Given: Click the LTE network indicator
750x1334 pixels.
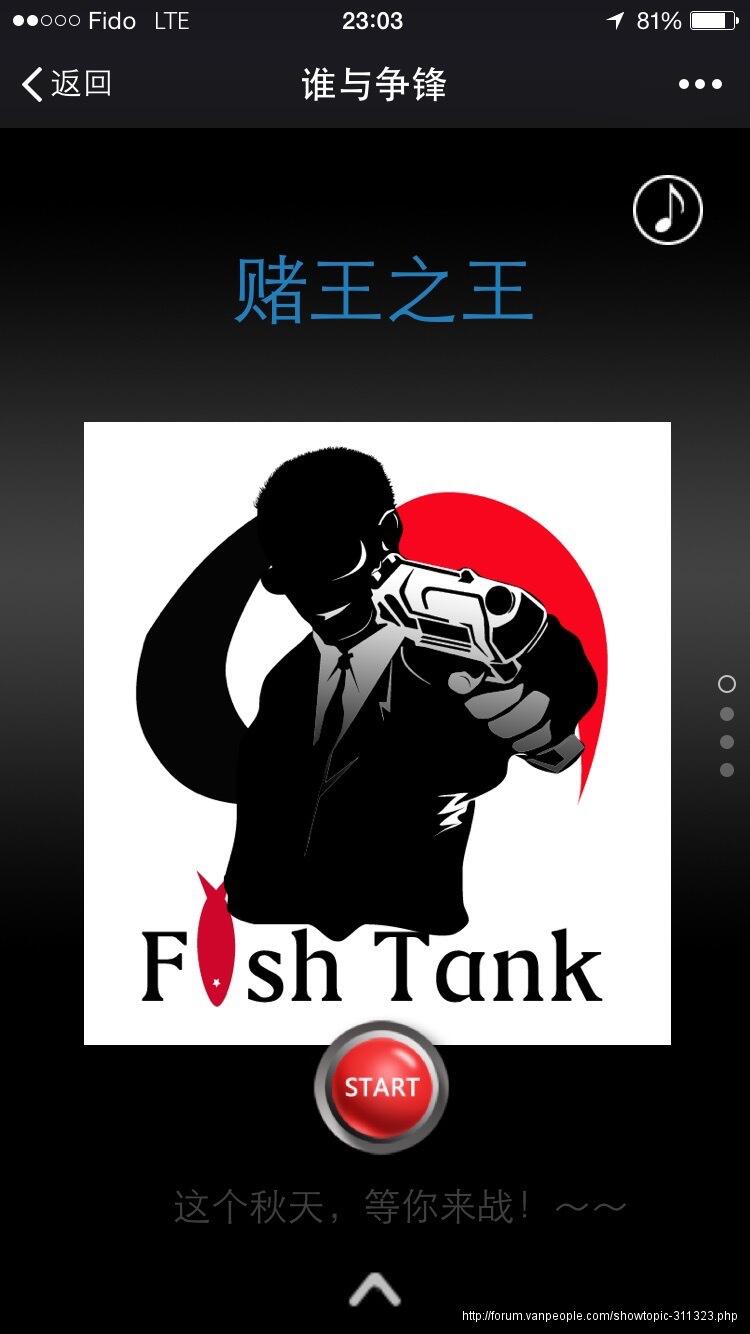Looking at the screenshot, I should point(172,20).
